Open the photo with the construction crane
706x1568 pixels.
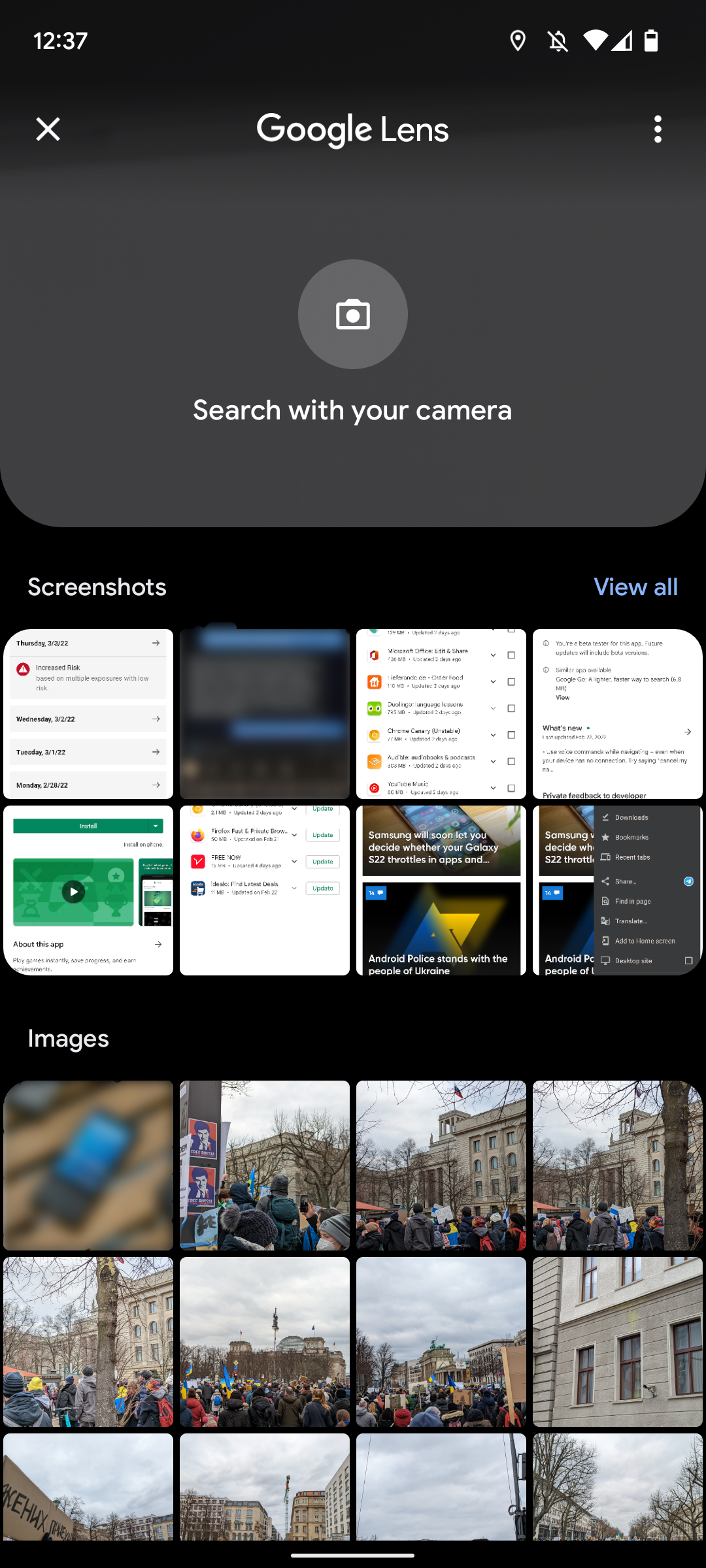click(265, 1486)
